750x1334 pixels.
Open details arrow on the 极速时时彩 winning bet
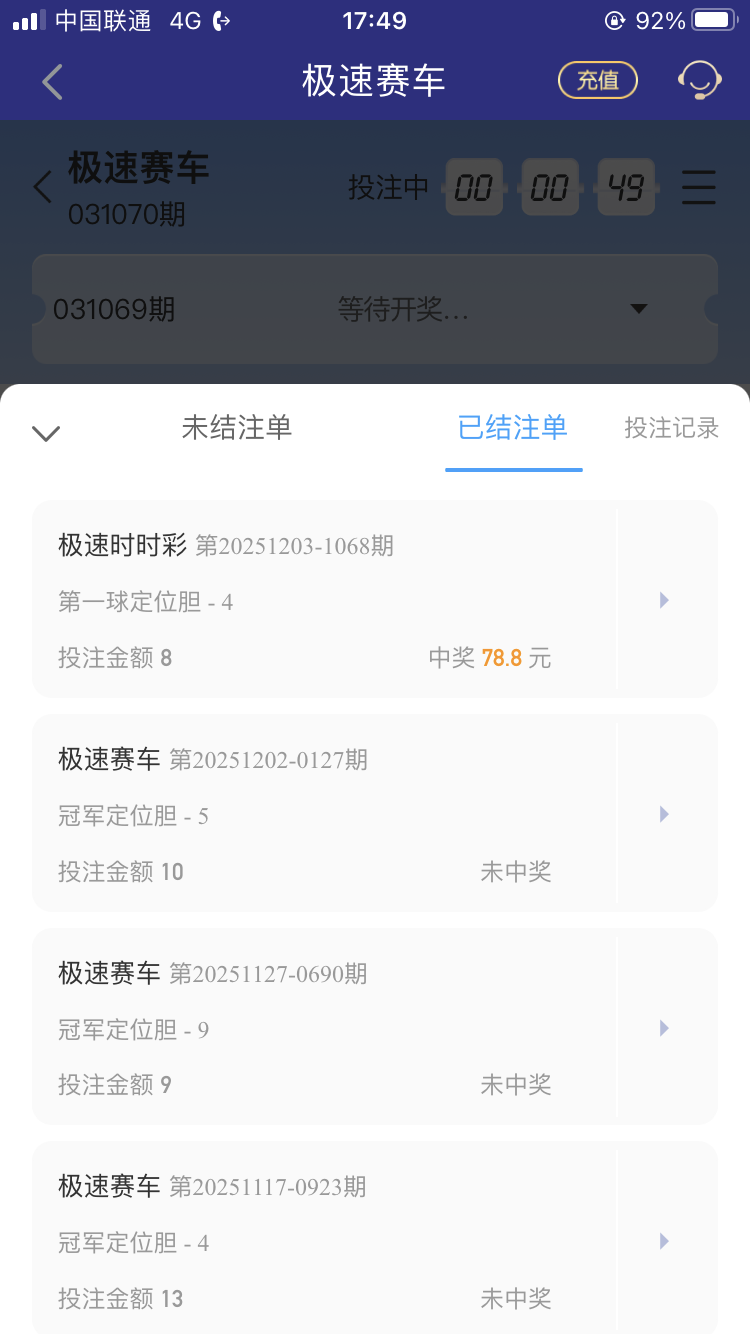coord(663,600)
